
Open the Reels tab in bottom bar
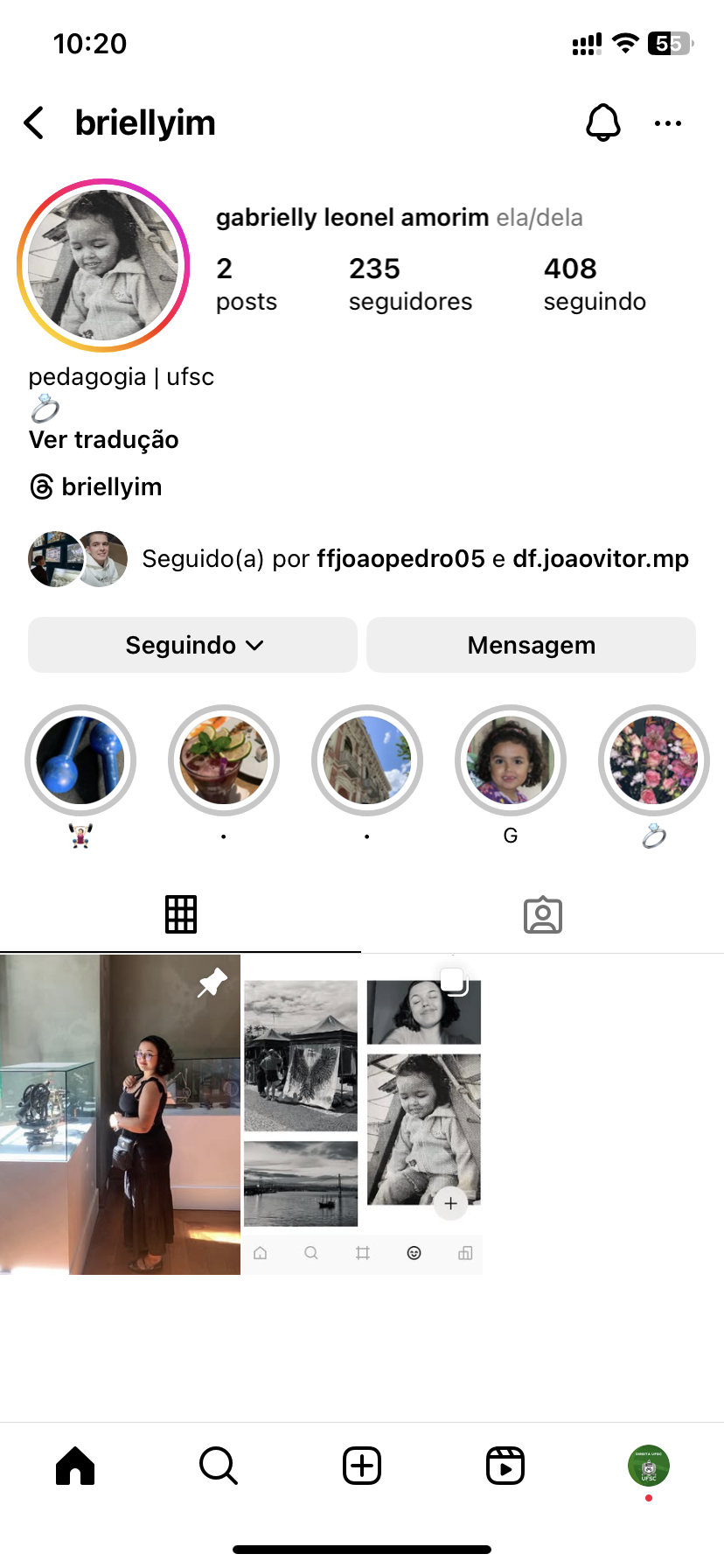[505, 1466]
